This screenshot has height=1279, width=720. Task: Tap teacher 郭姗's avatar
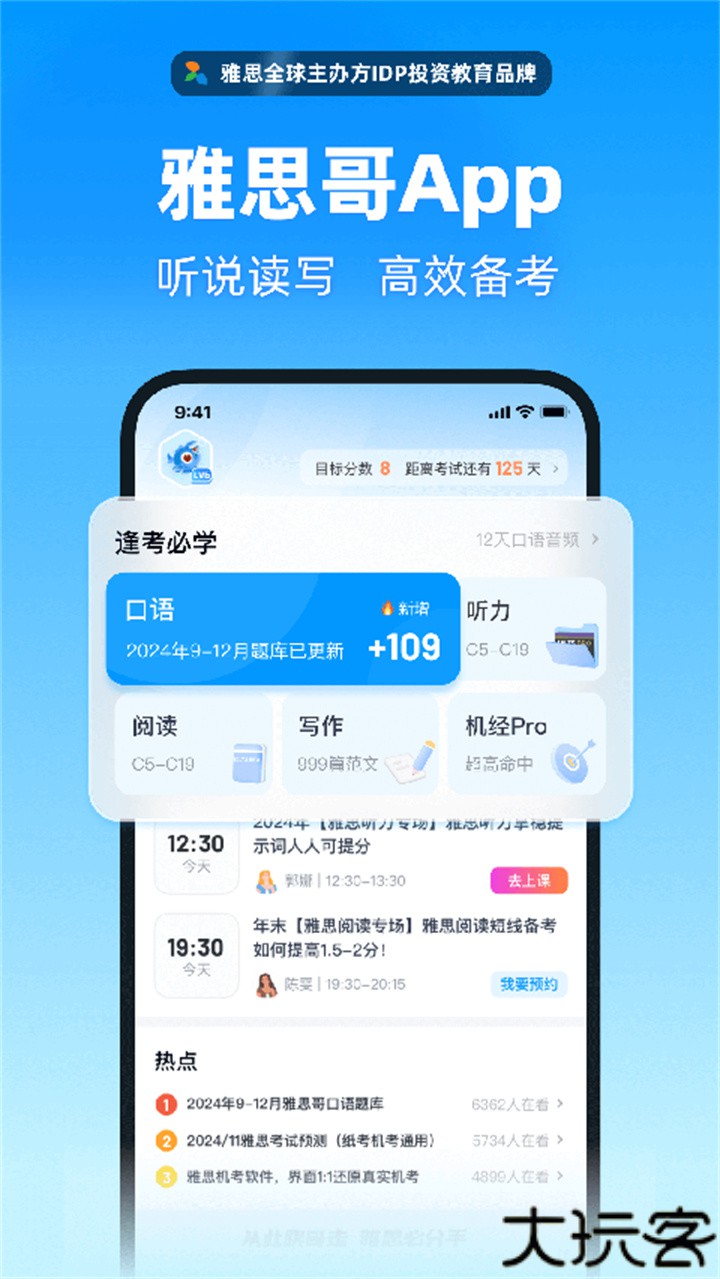[264, 881]
